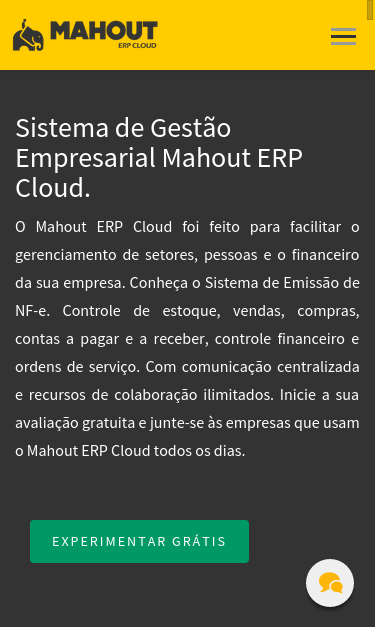Tap the Experimentar Grátis button
The width and height of the screenshot is (375, 627).
point(140,541)
